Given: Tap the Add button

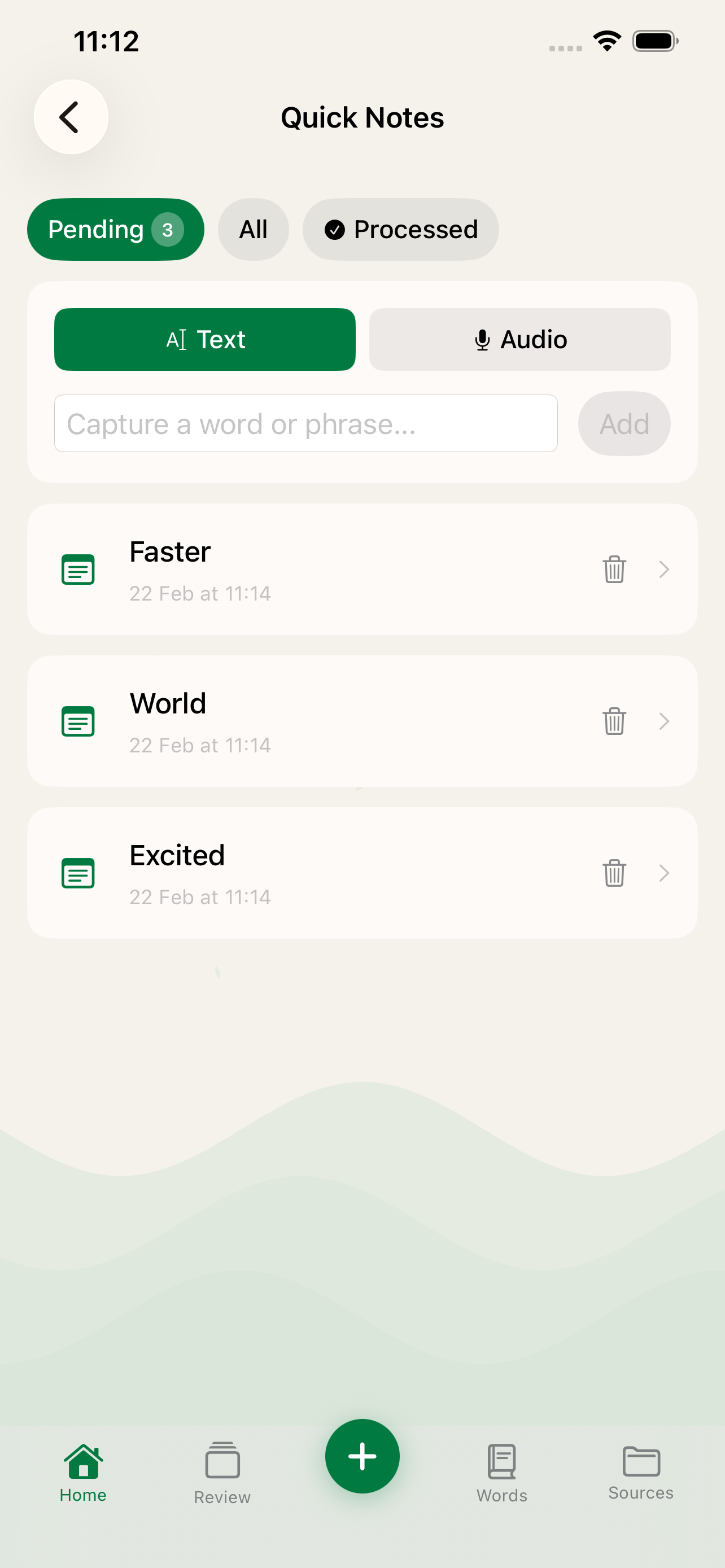Looking at the screenshot, I should tap(623, 424).
